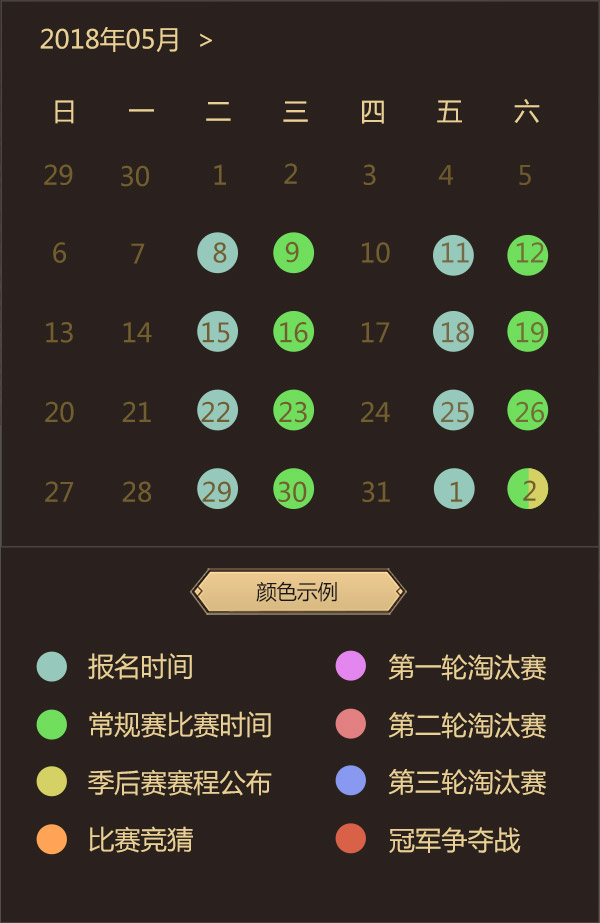
Task: Select the 25th on the calendar
Action: point(454,411)
